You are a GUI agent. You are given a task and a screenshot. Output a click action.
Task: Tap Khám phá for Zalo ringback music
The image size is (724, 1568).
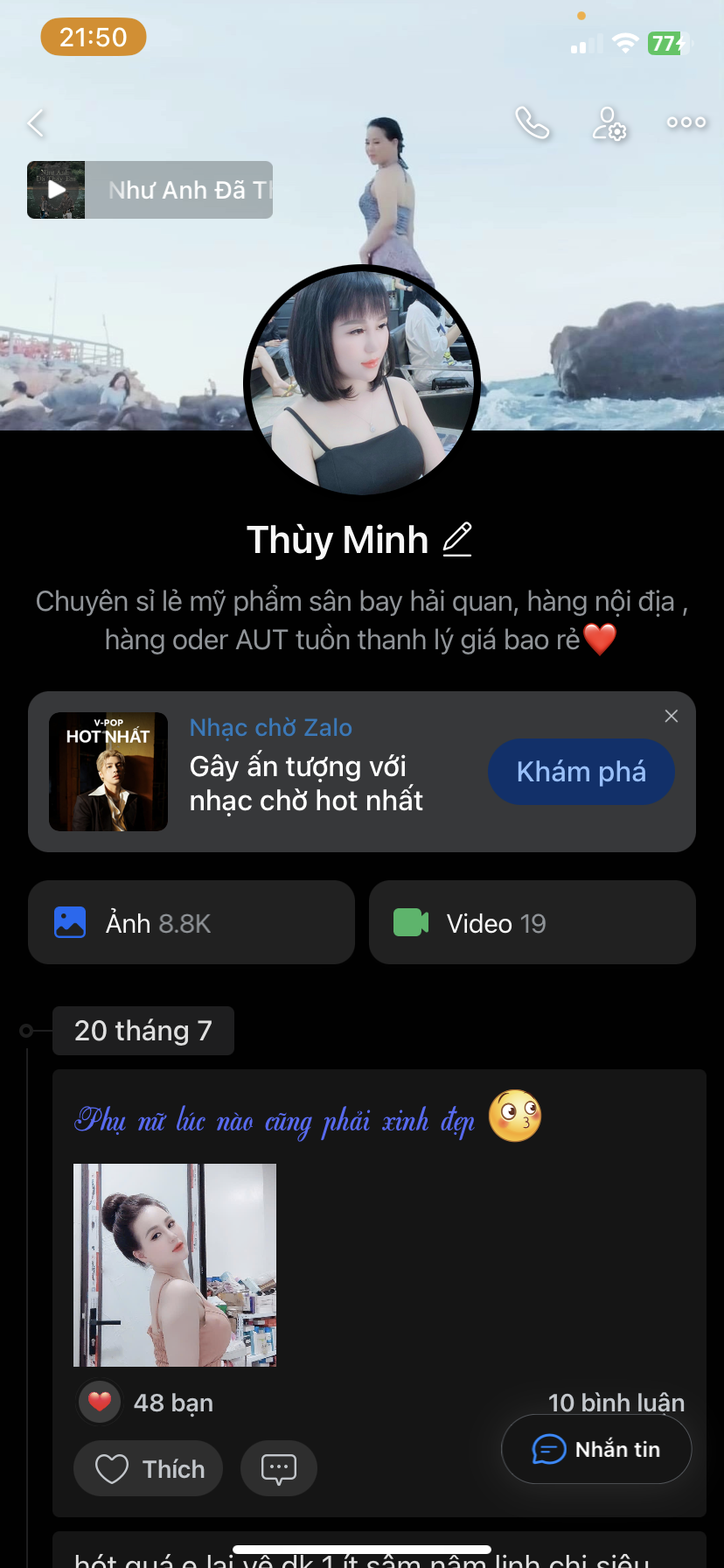pyautogui.click(x=581, y=772)
